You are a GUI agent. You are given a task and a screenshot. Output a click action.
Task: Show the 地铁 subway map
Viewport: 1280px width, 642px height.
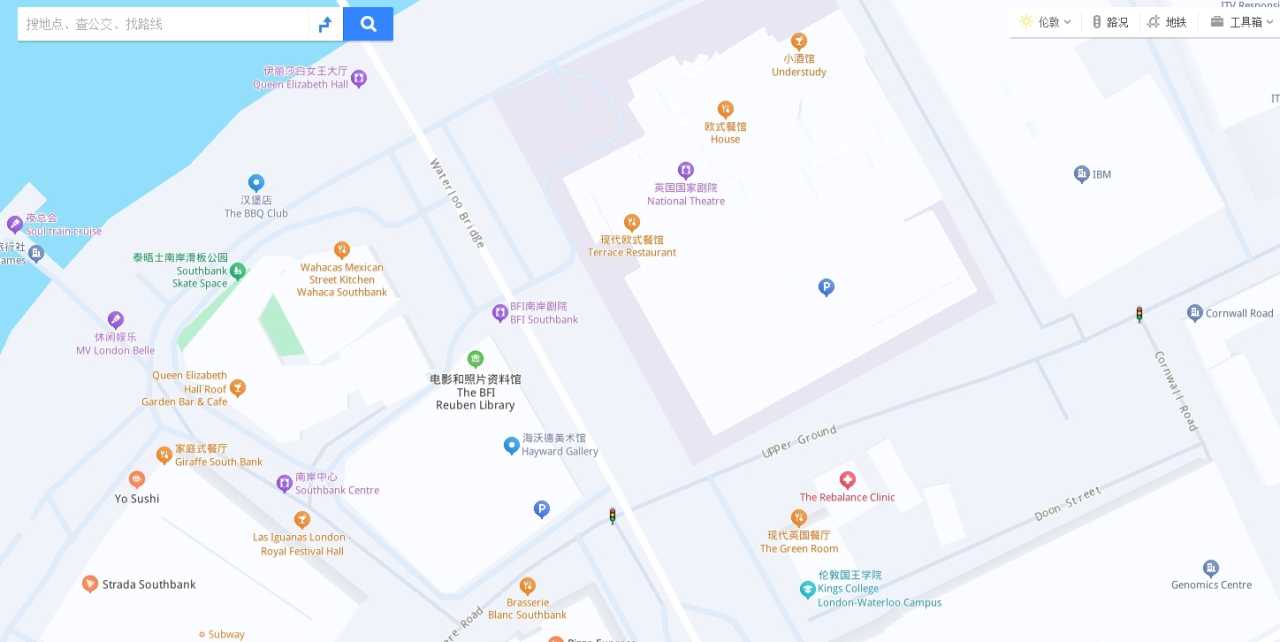tap(1167, 22)
